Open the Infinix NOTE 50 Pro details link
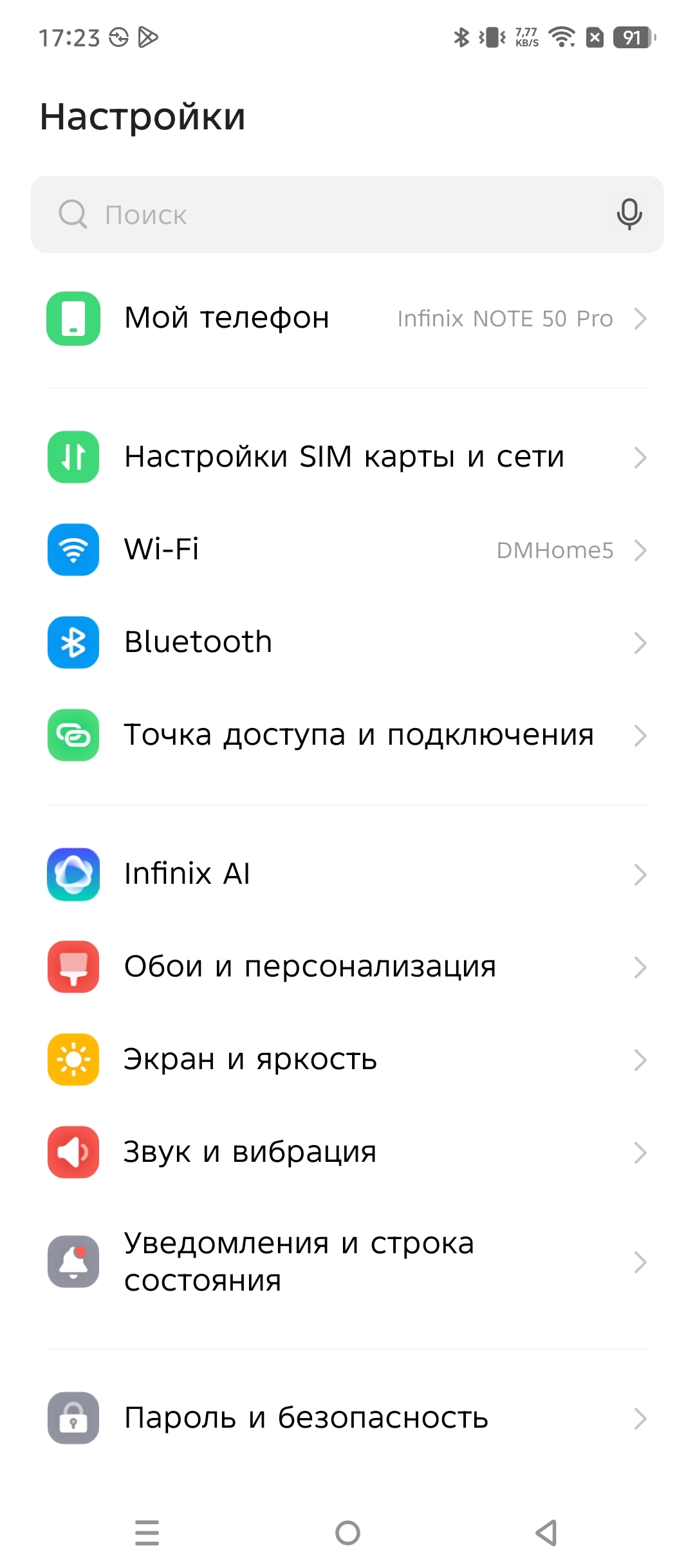The image size is (695, 1568). [505, 318]
